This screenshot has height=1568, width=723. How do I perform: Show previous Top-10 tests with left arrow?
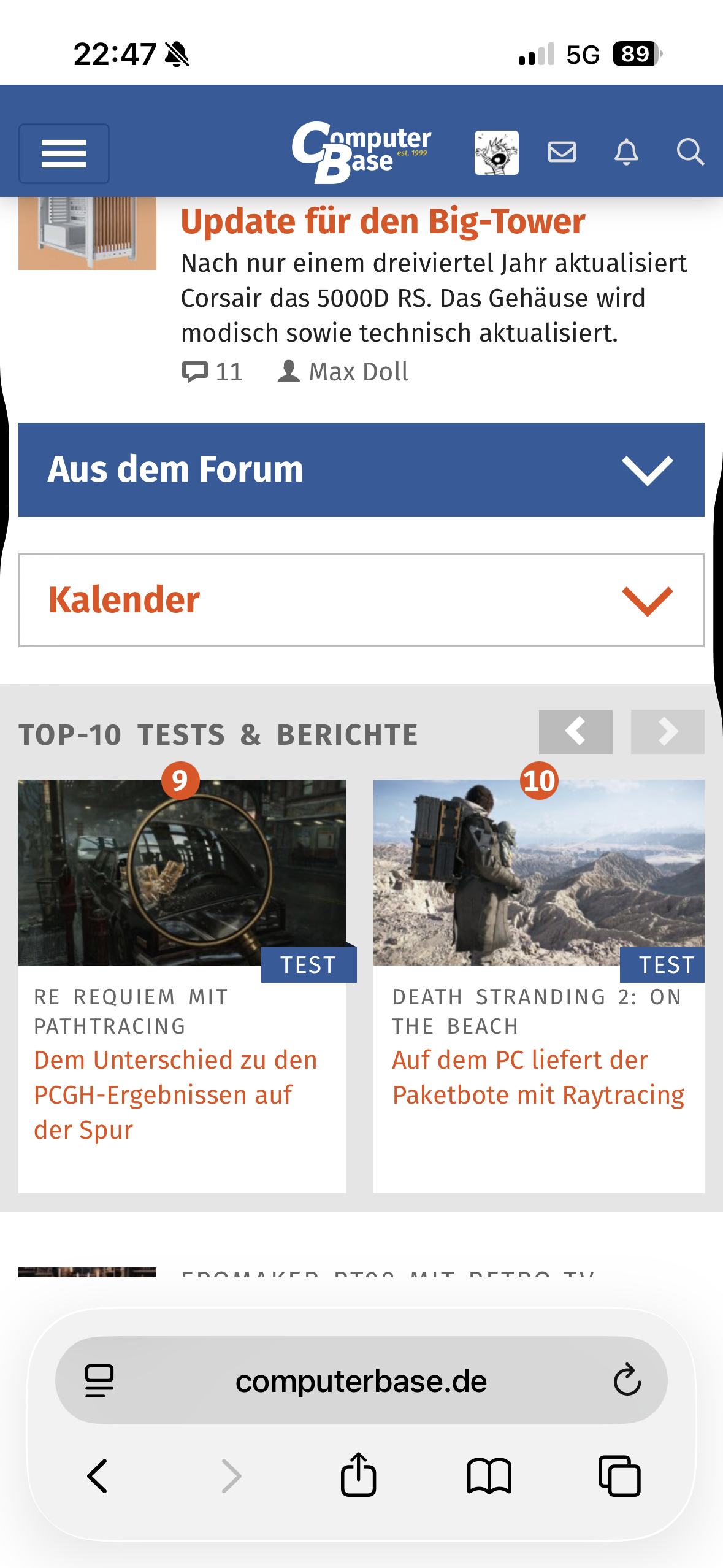point(575,731)
